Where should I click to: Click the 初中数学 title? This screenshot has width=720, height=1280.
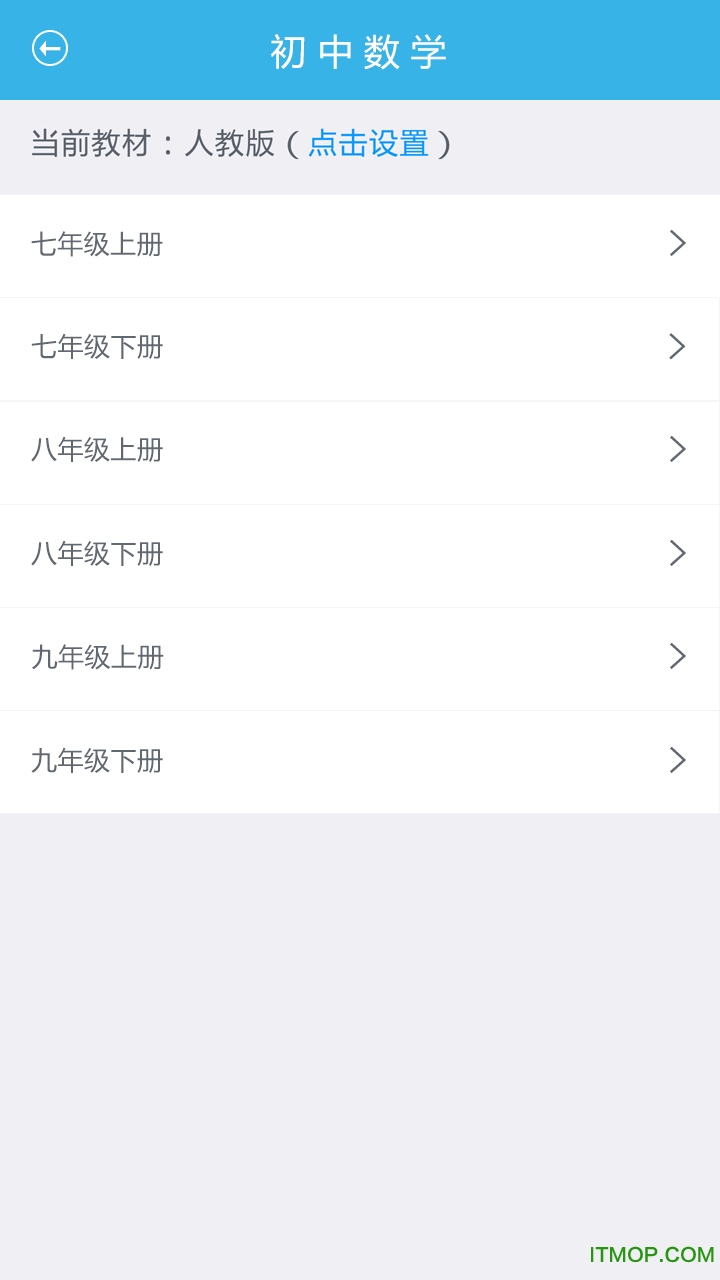360,50
